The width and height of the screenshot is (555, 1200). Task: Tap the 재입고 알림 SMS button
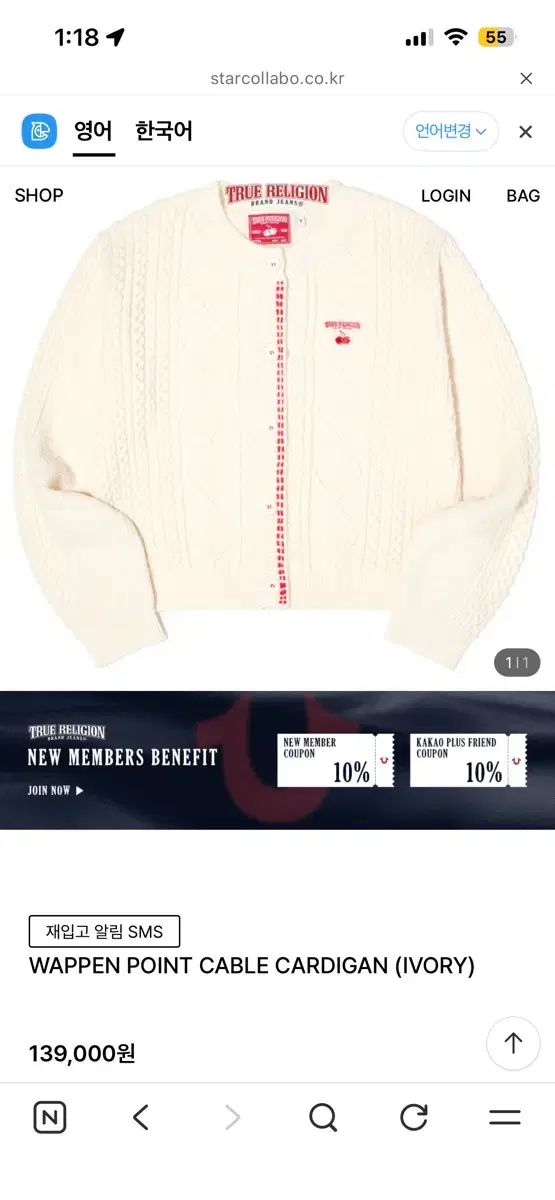click(x=104, y=931)
